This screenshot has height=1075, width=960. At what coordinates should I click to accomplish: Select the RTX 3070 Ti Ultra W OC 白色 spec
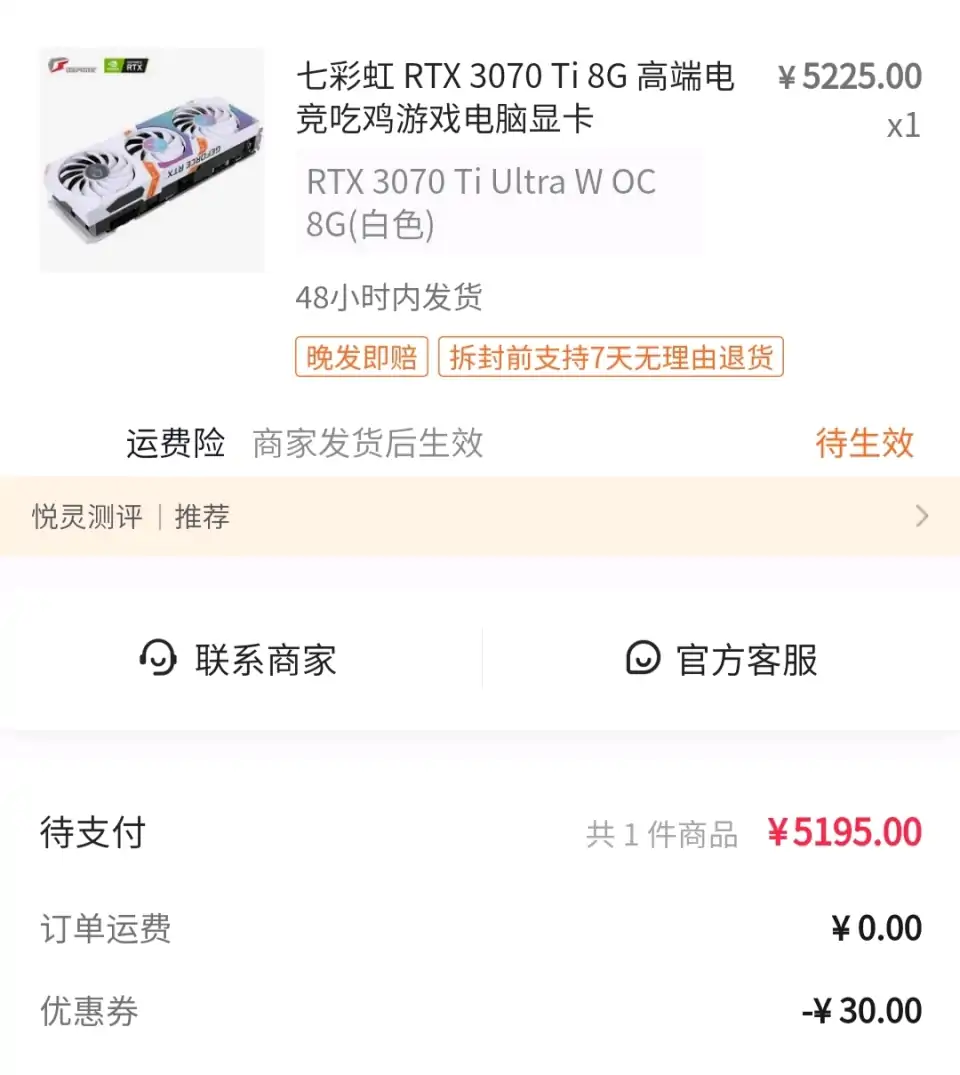point(478,203)
